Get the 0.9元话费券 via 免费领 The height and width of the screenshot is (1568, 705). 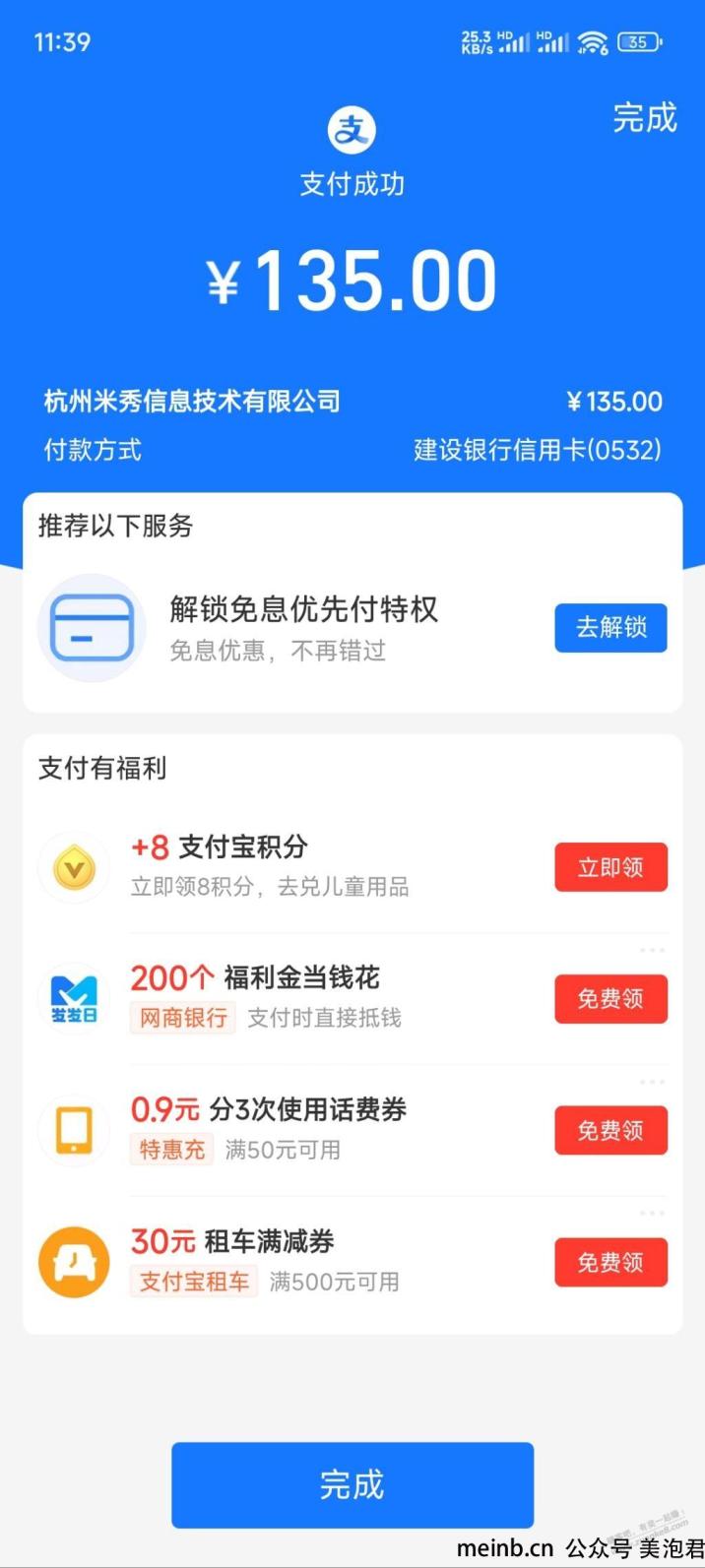(610, 1130)
